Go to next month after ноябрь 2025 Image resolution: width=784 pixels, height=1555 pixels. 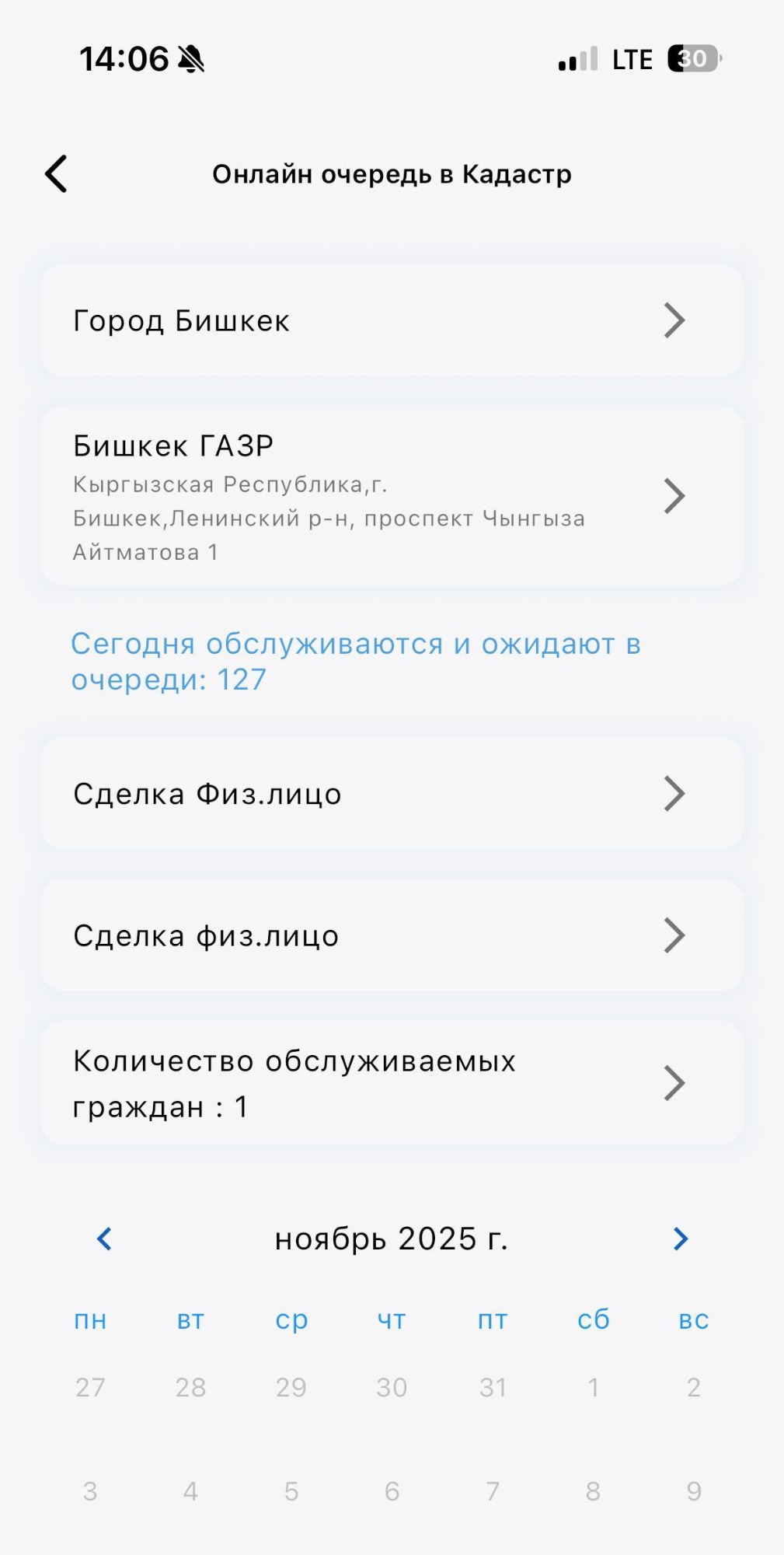(x=680, y=1239)
